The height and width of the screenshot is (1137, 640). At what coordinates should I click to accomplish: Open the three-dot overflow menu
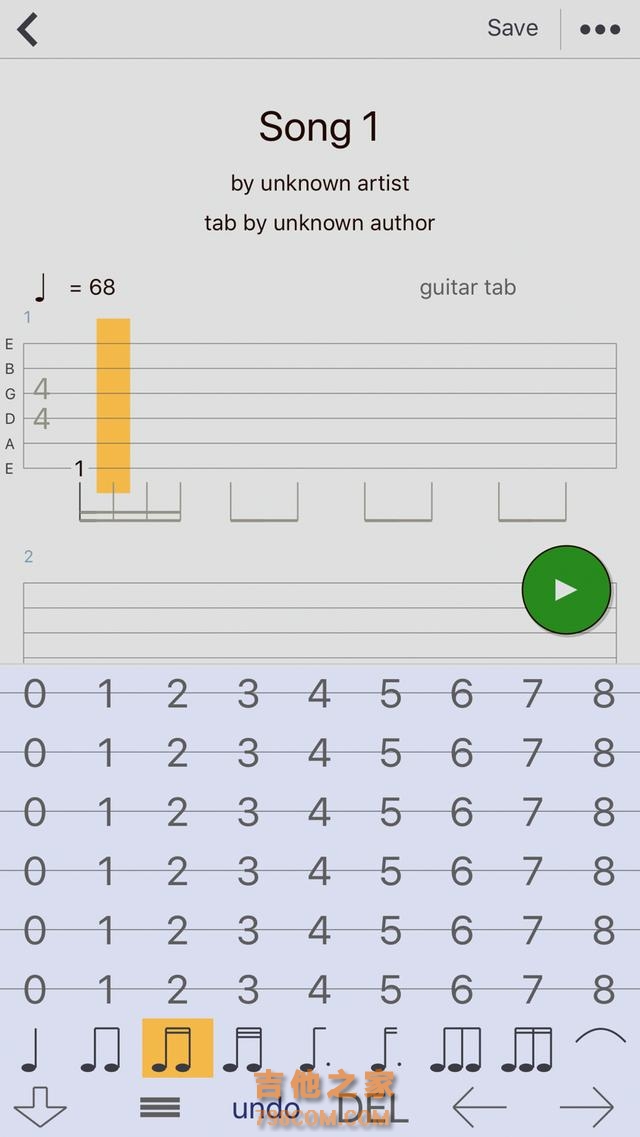[600, 29]
